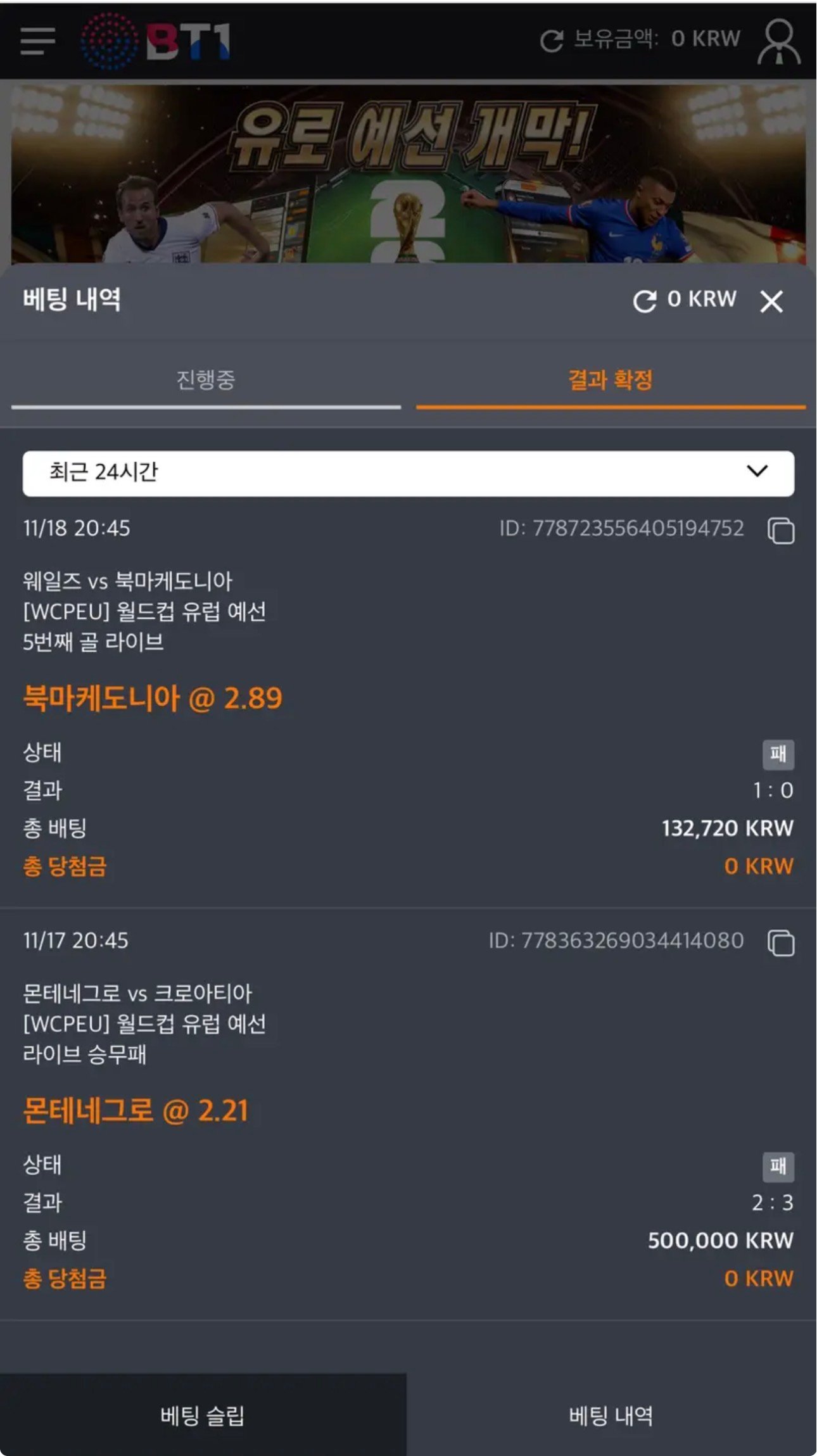Switch to 베팅 슬립 bottom tab
Screen dimensions: 817x1456
pos(203,1415)
